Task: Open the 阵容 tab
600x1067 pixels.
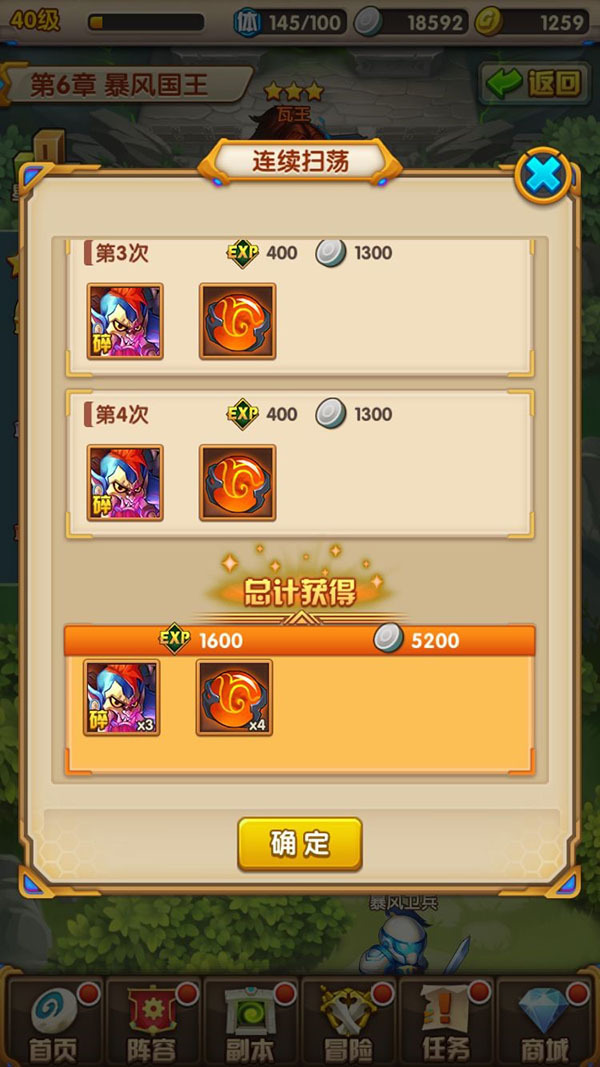Action: point(150,1020)
